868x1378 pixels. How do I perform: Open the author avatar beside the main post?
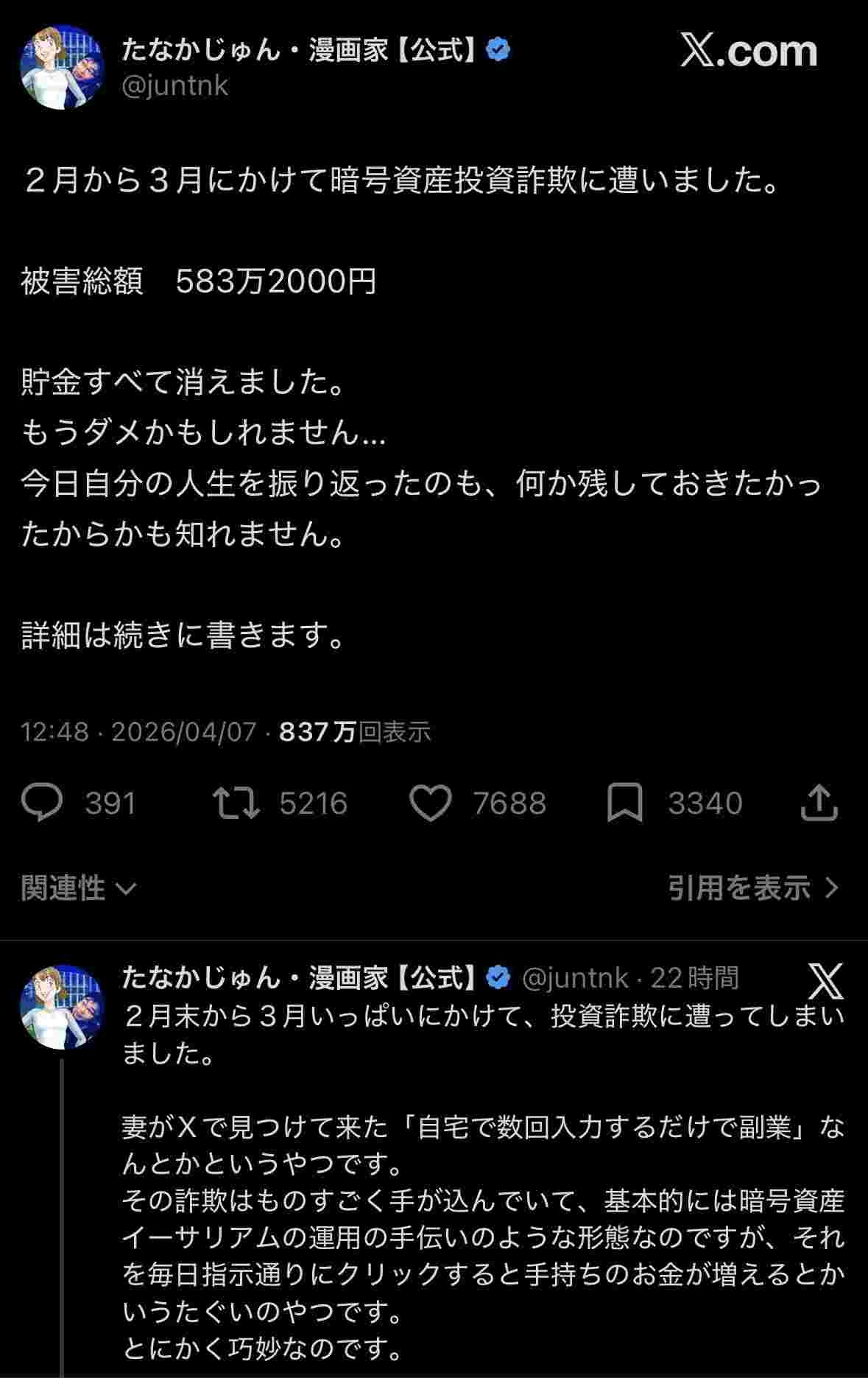63,68
